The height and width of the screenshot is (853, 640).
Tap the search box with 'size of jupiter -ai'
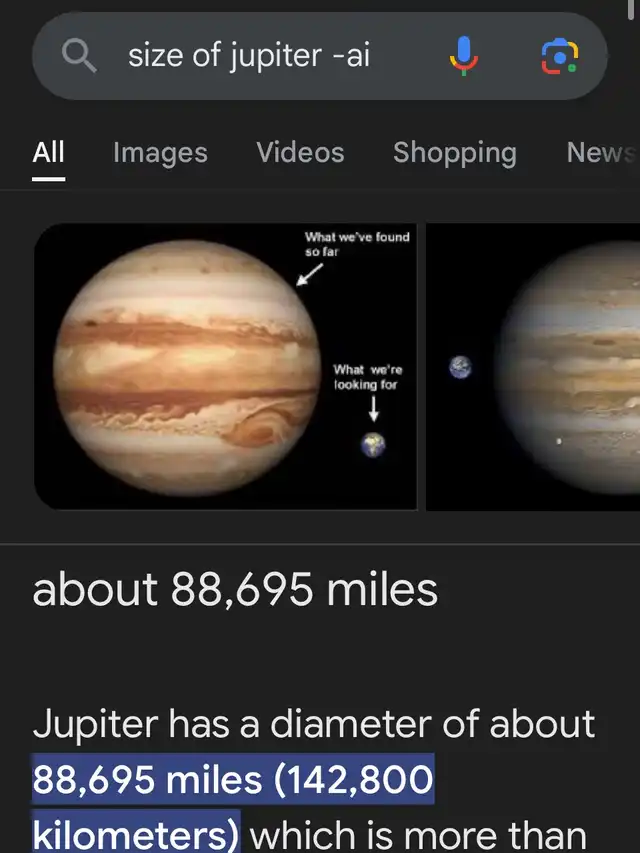point(250,56)
